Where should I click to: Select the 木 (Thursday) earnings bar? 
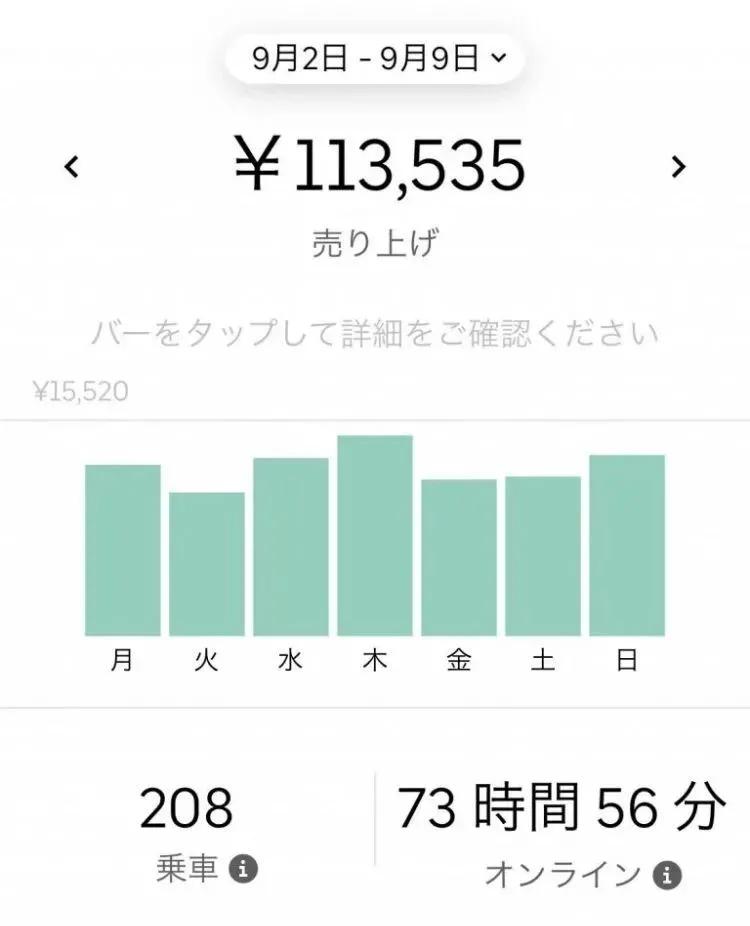pyautogui.click(x=374, y=536)
